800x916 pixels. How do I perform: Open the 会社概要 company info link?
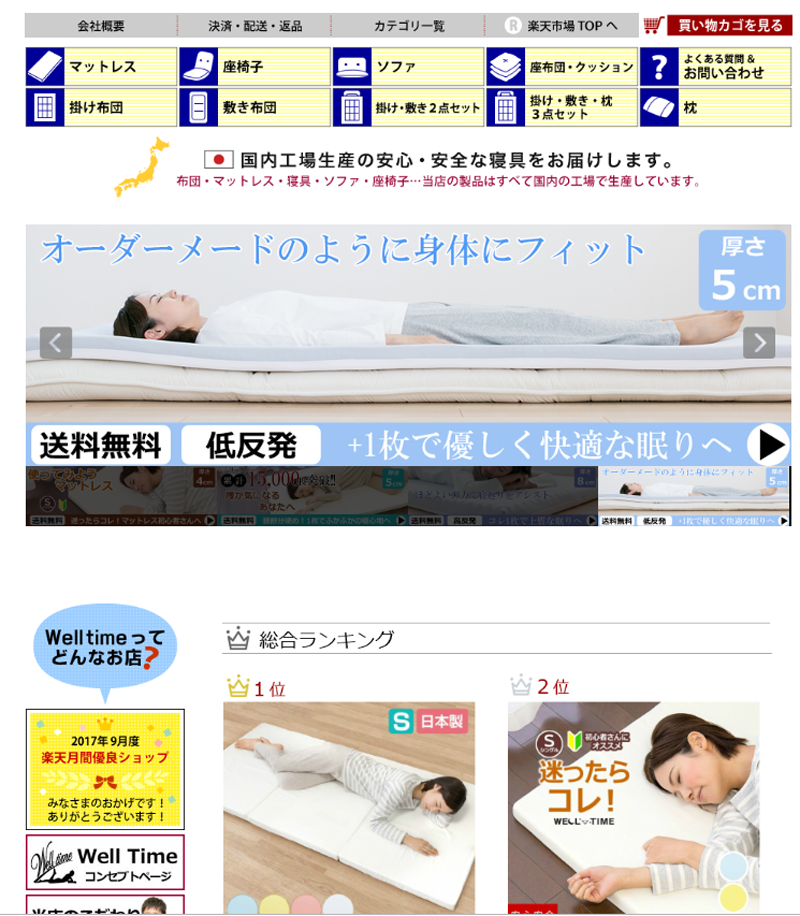[x=101, y=25]
